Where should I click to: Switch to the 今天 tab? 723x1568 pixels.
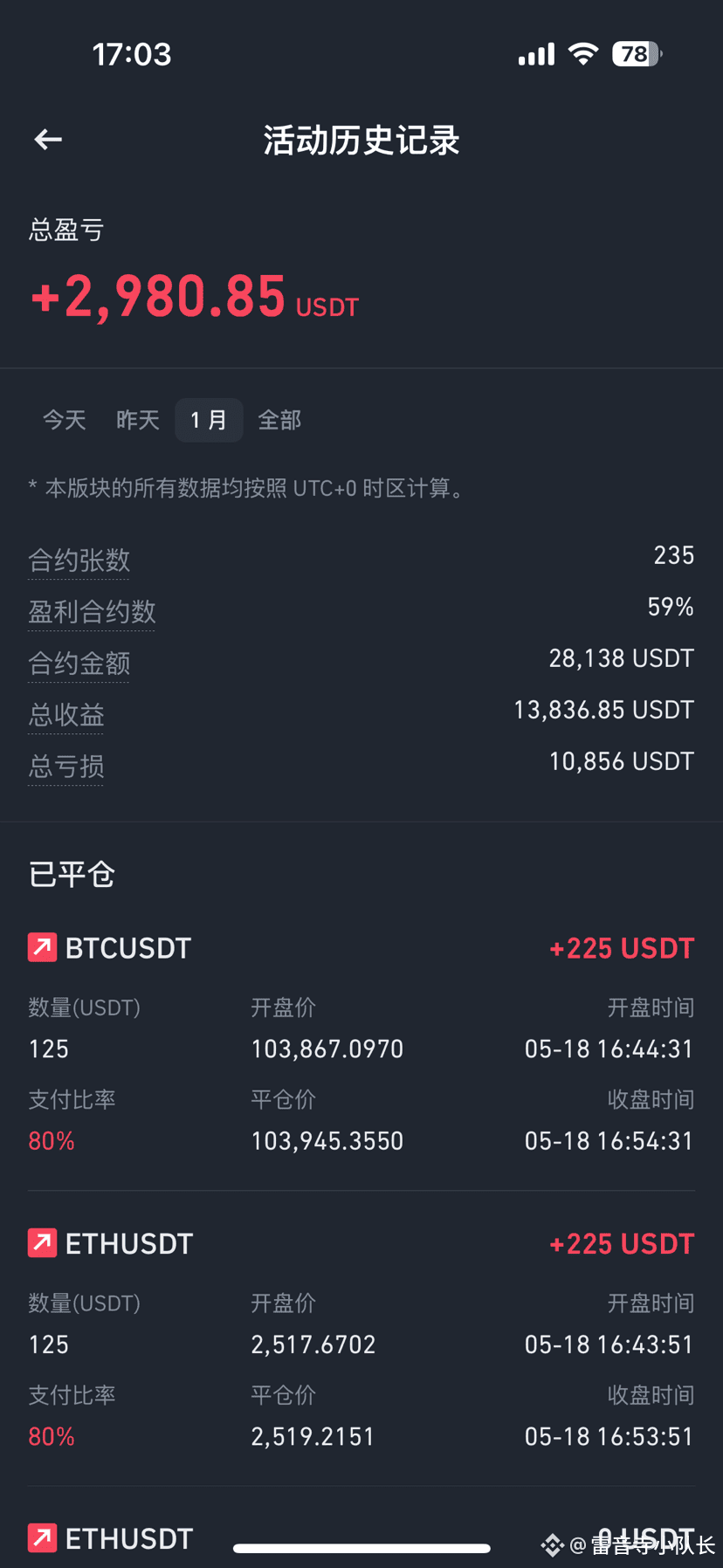pos(65,420)
